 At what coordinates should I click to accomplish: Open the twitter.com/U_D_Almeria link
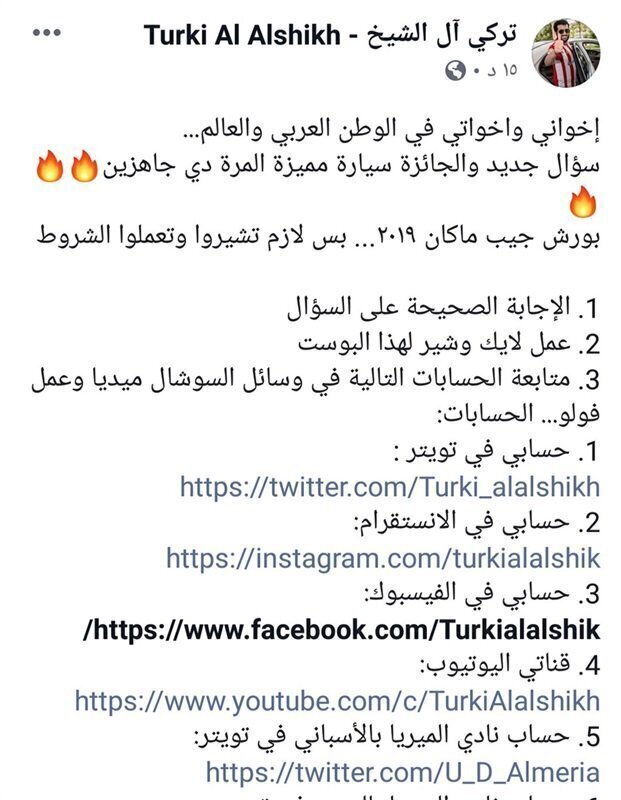[403, 771]
